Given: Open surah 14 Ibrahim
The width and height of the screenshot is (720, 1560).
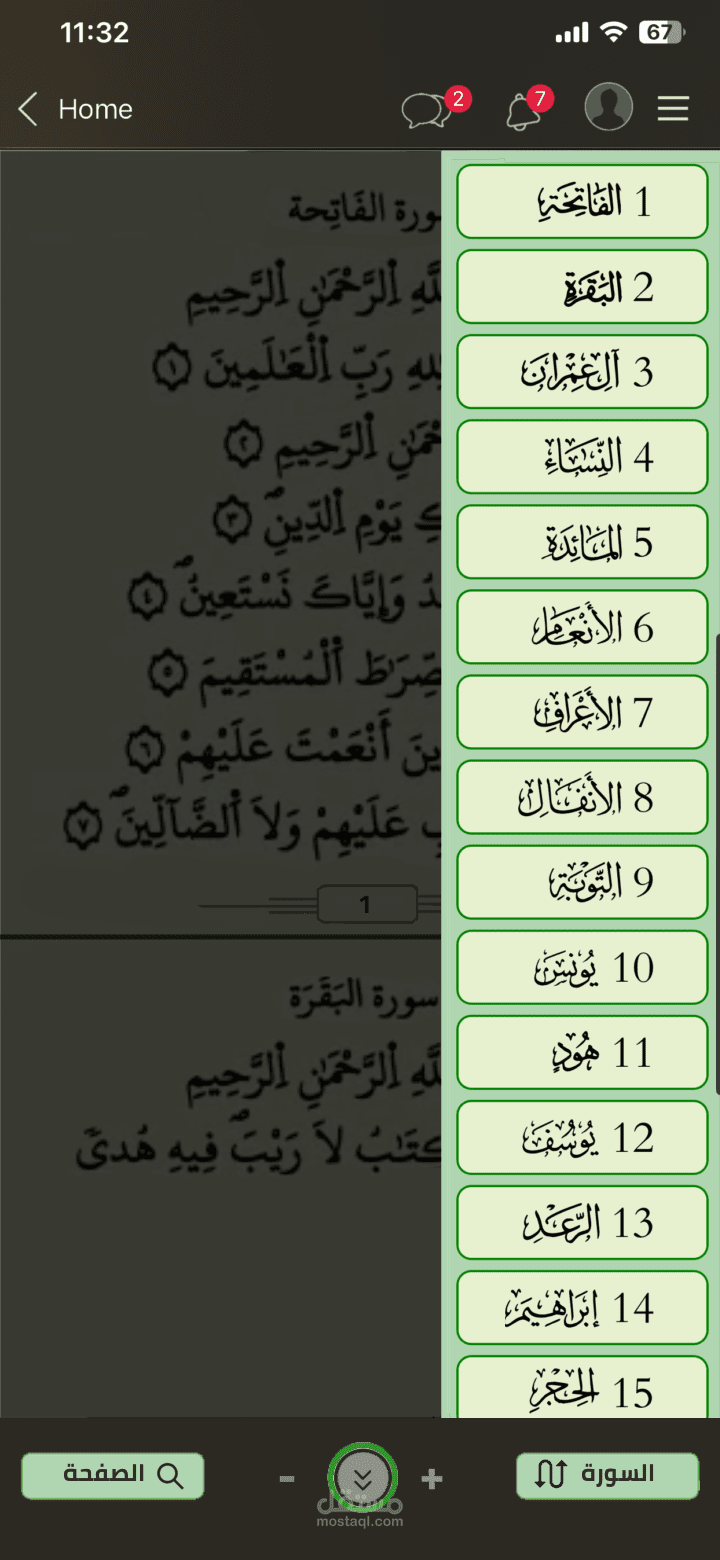Looking at the screenshot, I should point(582,1307).
